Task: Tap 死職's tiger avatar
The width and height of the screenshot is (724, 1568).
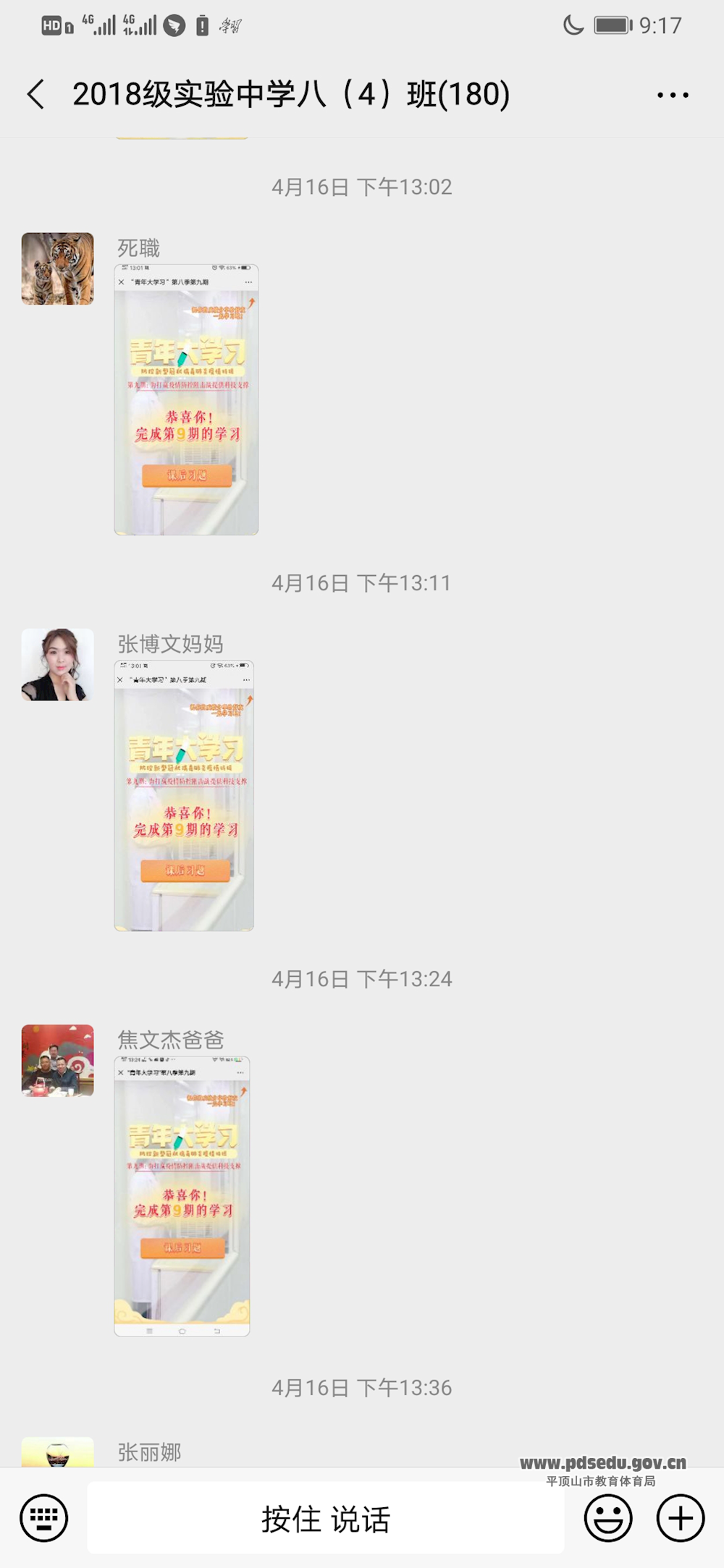Action: click(58, 268)
